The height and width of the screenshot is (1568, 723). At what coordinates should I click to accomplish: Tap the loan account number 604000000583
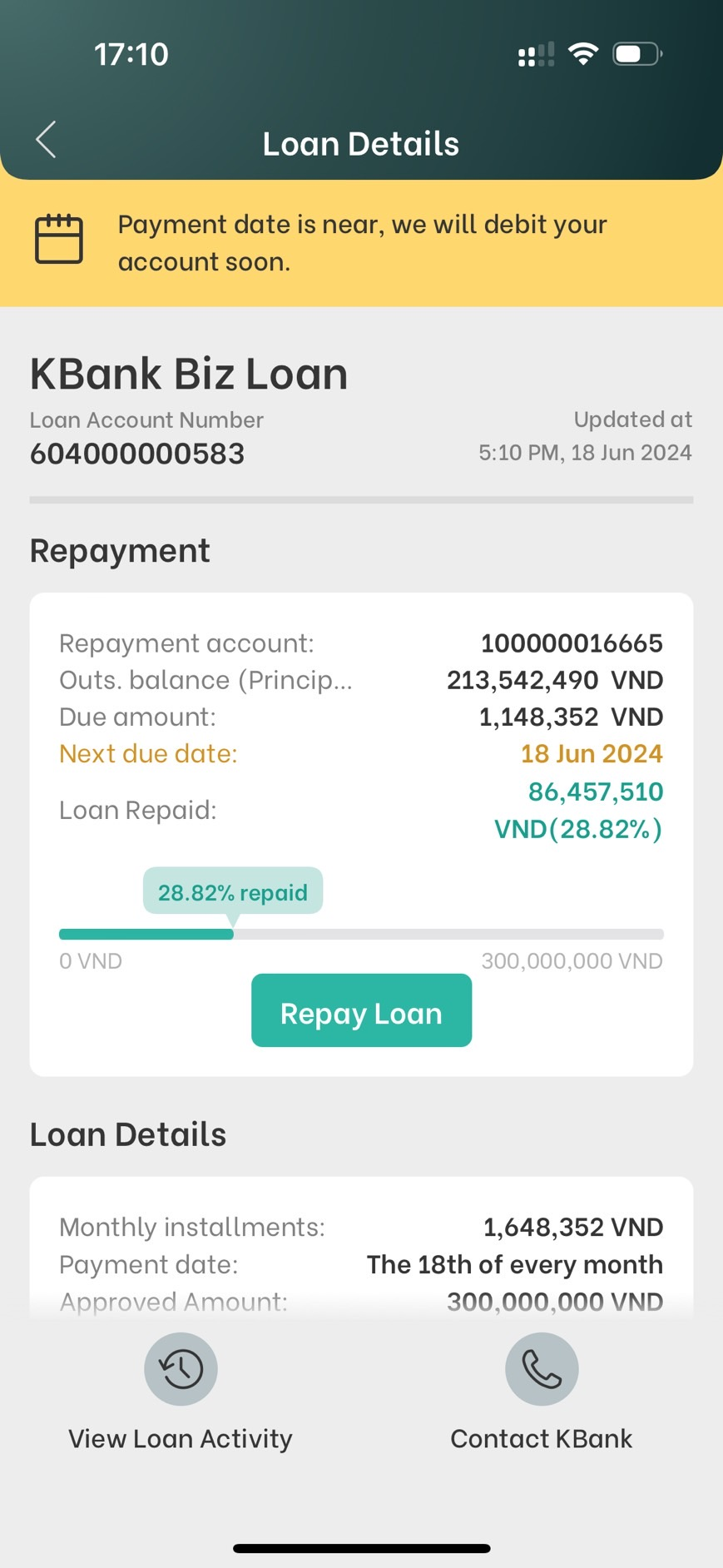(x=136, y=454)
